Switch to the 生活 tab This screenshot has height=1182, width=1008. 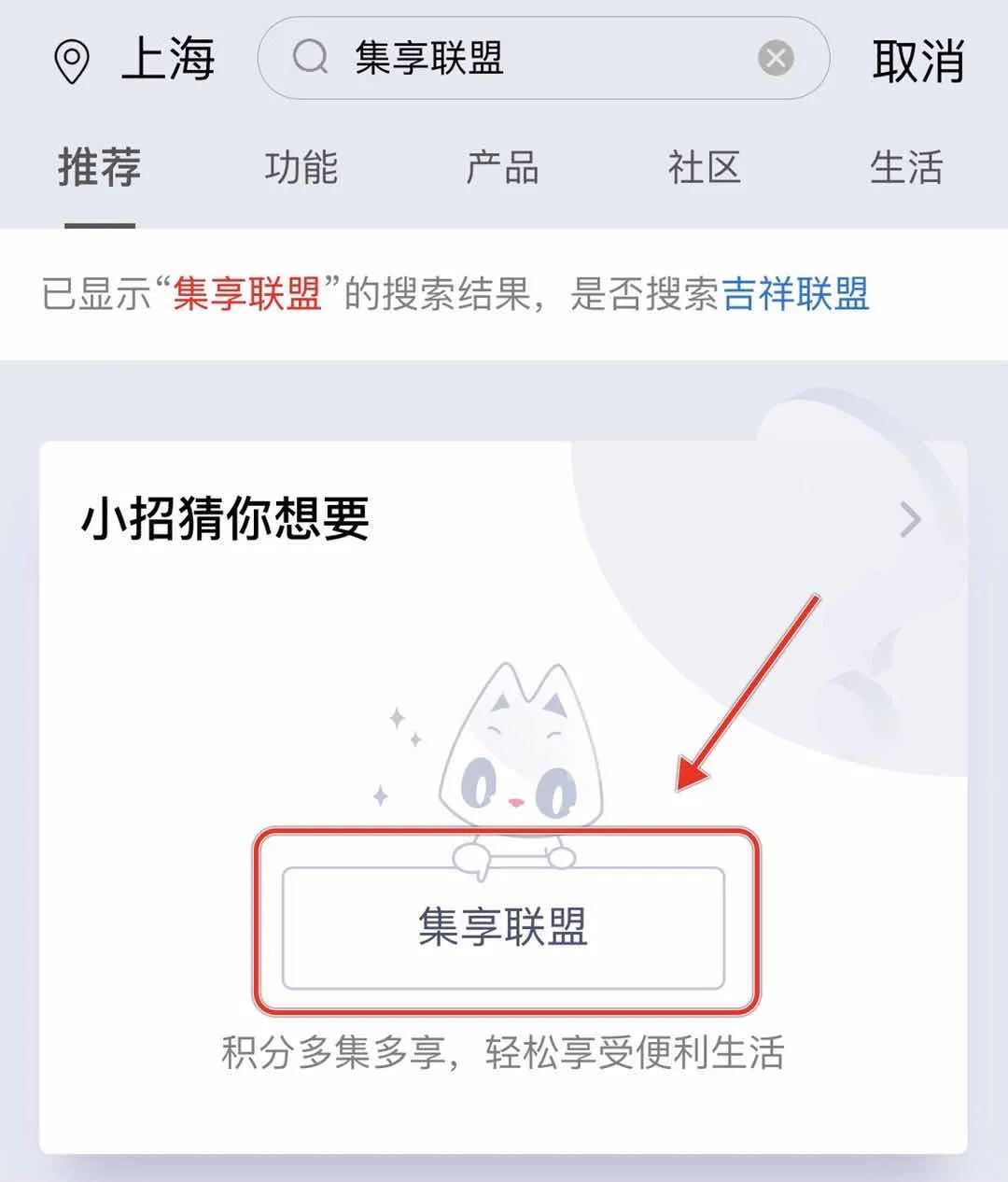(x=905, y=168)
